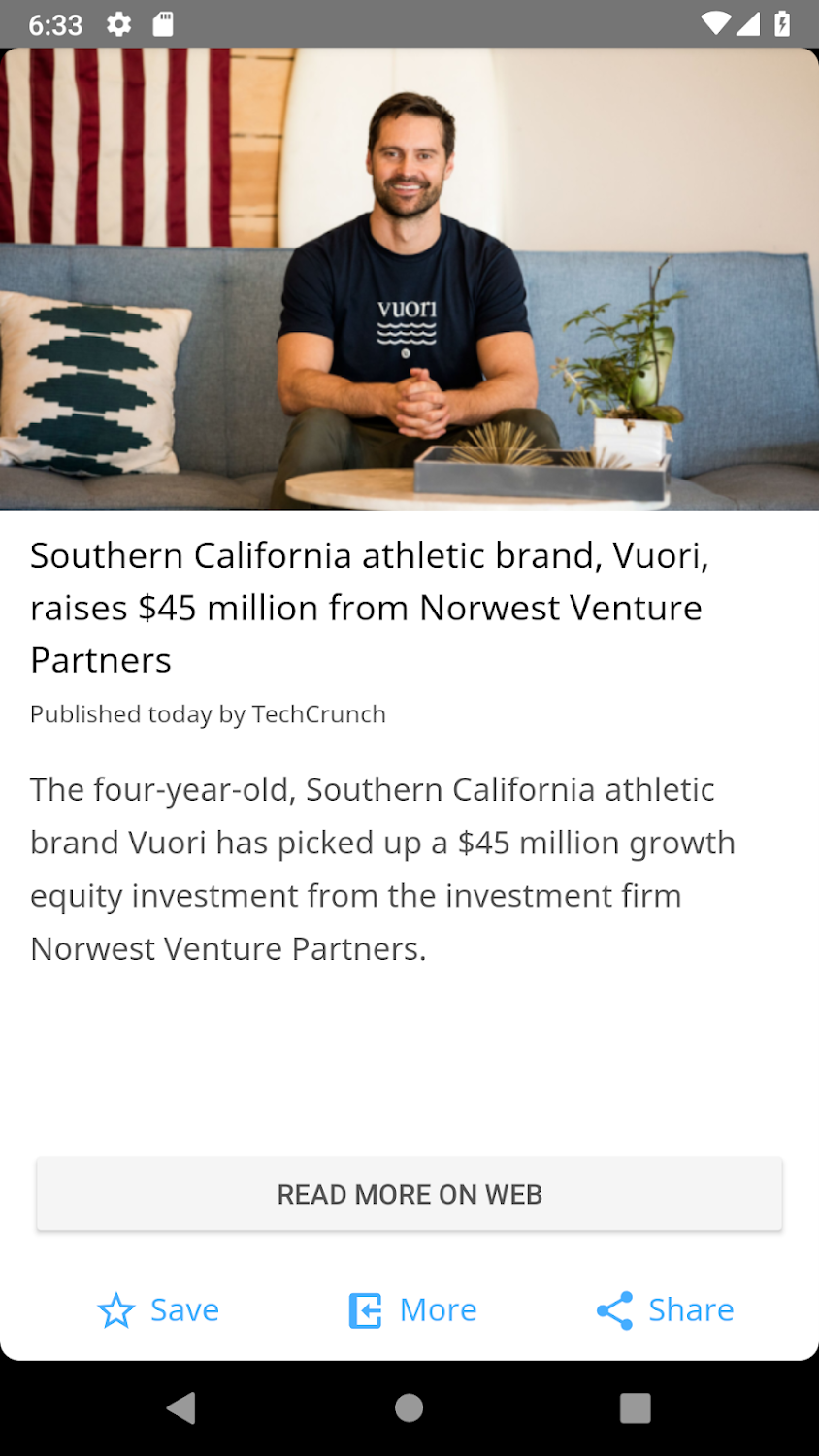Viewport: 819px width, 1456px height.
Task: Go back using the system back button
Action: [x=181, y=1407]
